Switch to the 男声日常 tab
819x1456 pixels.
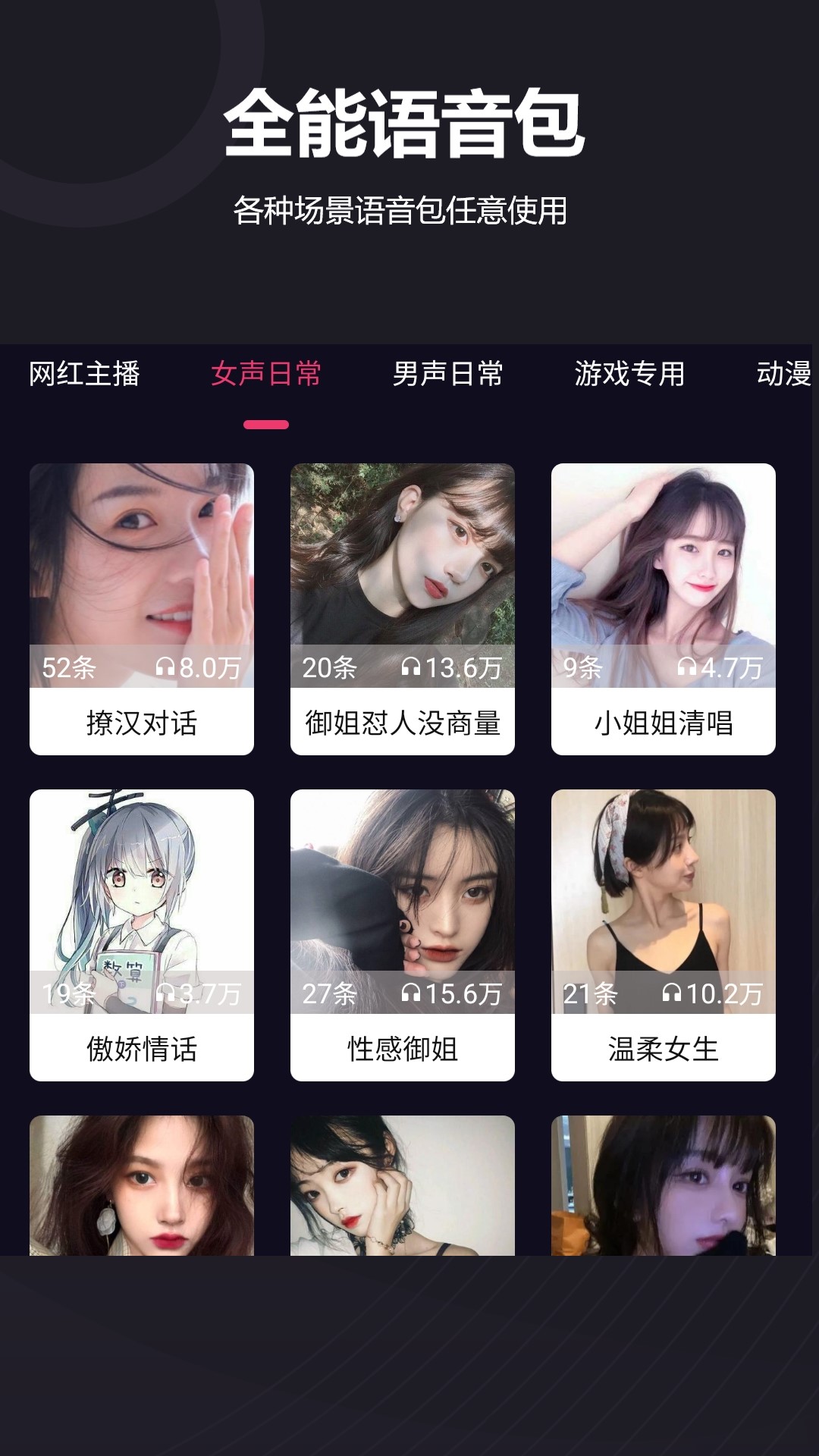pyautogui.click(x=447, y=372)
